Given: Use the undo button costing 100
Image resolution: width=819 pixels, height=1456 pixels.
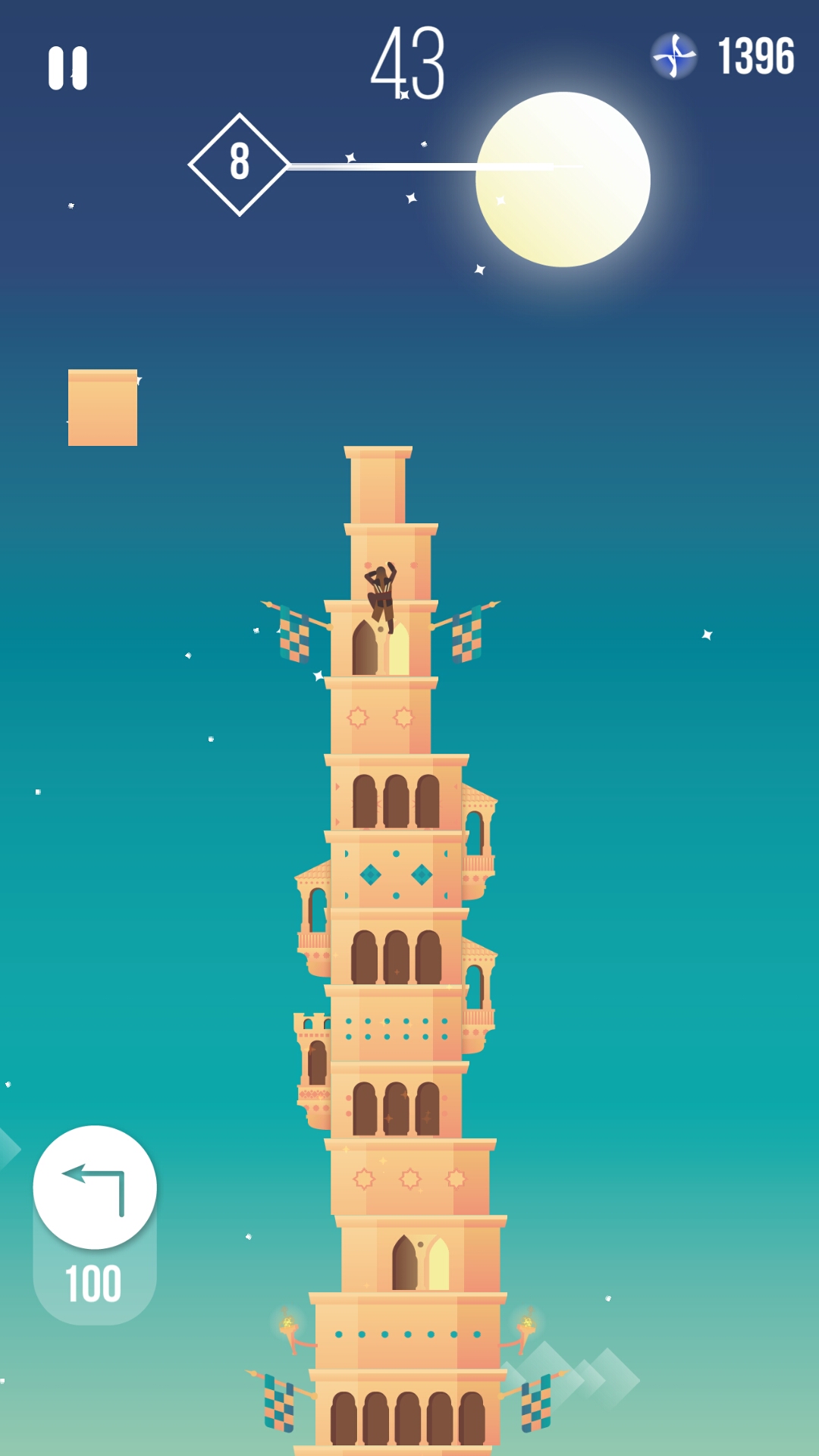Looking at the screenshot, I should [x=95, y=1188].
